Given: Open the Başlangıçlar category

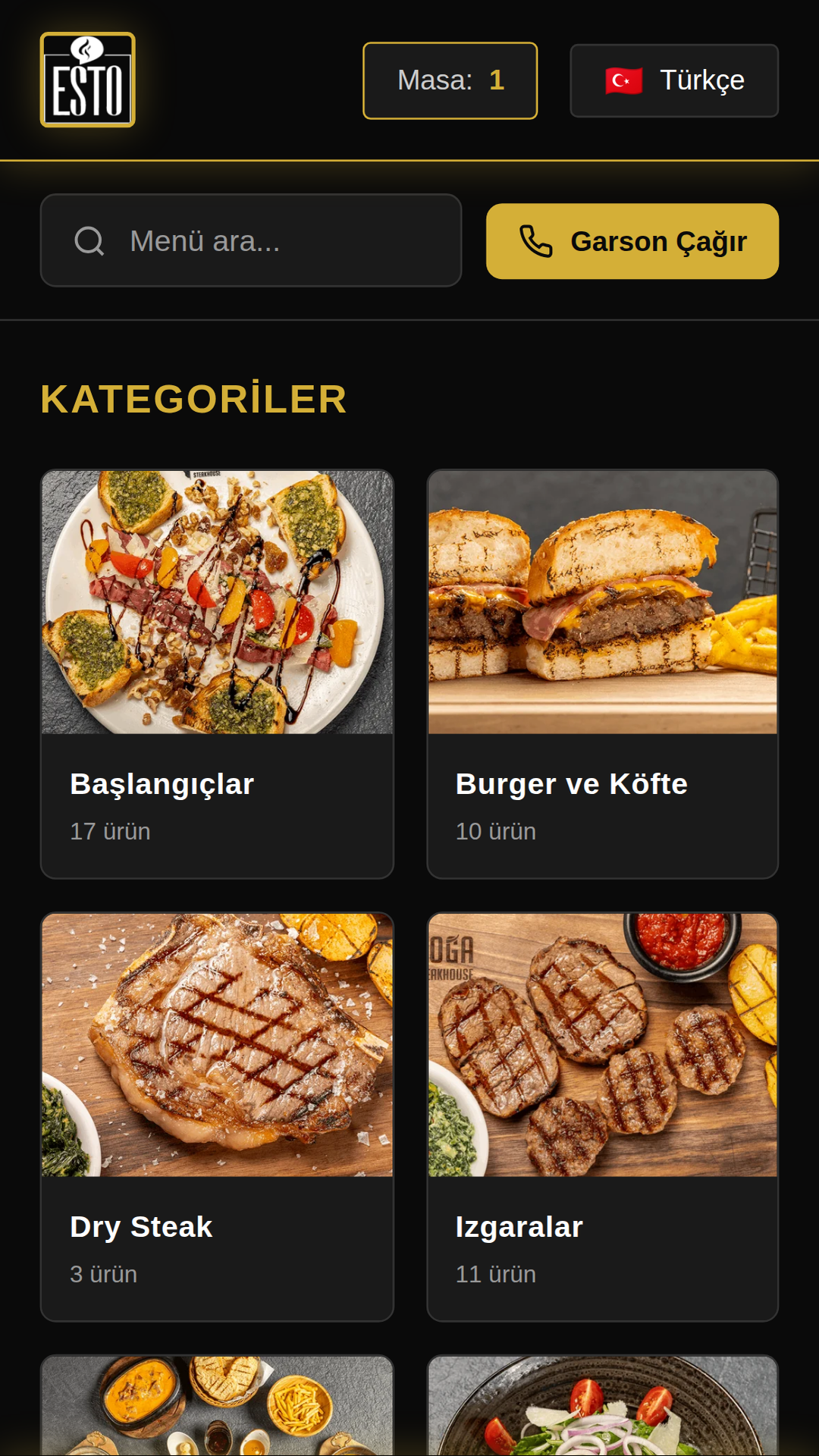Looking at the screenshot, I should (x=218, y=674).
